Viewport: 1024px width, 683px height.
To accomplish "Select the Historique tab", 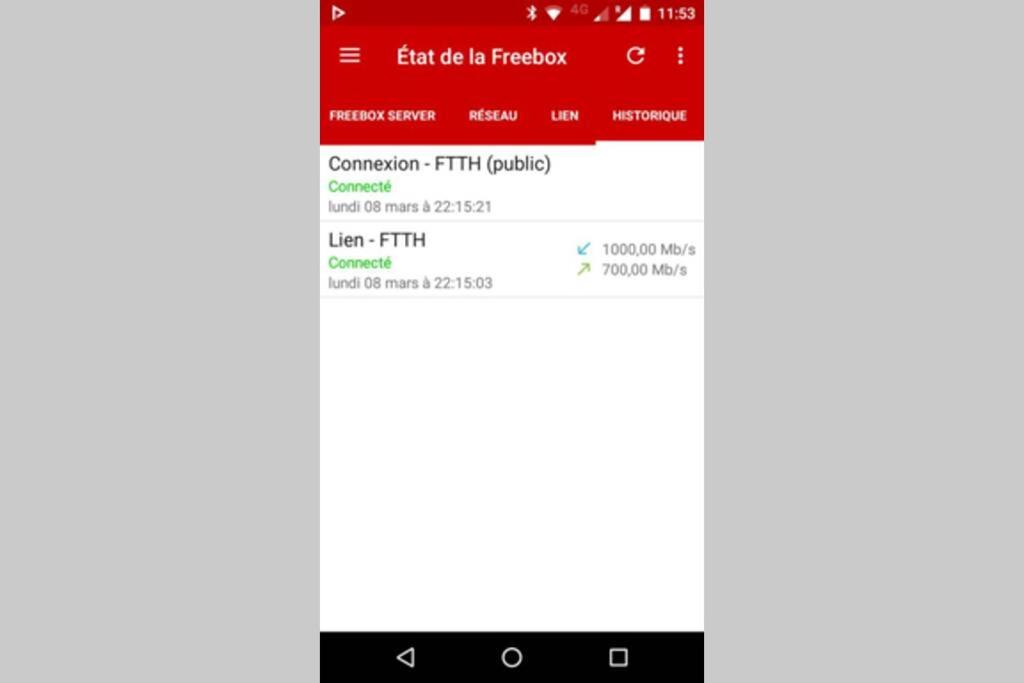I will click(x=649, y=116).
